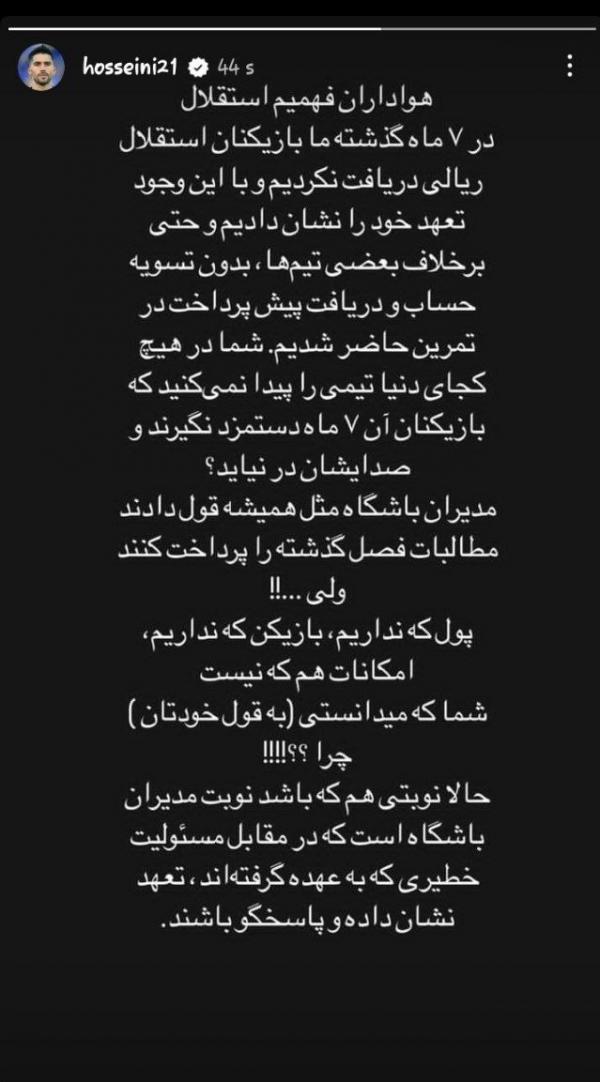Open the story's three-dot options menu
The height and width of the screenshot is (1082, 600).
tap(569, 67)
